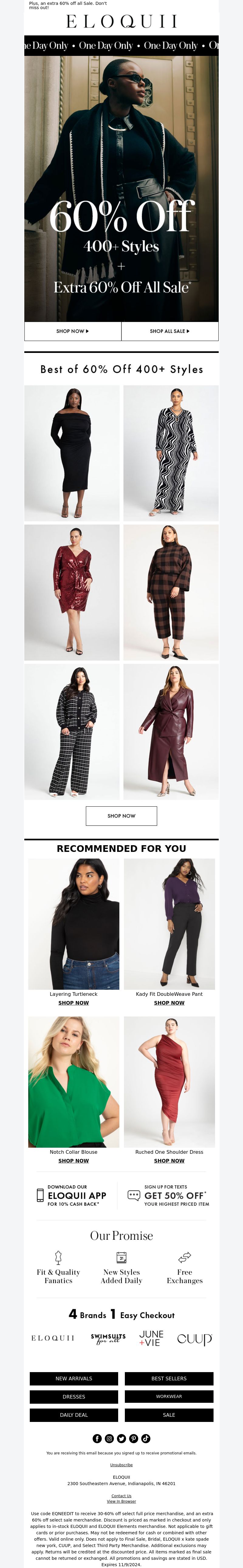
Task: Open the TikTok icon
Action: click(145, 1438)
